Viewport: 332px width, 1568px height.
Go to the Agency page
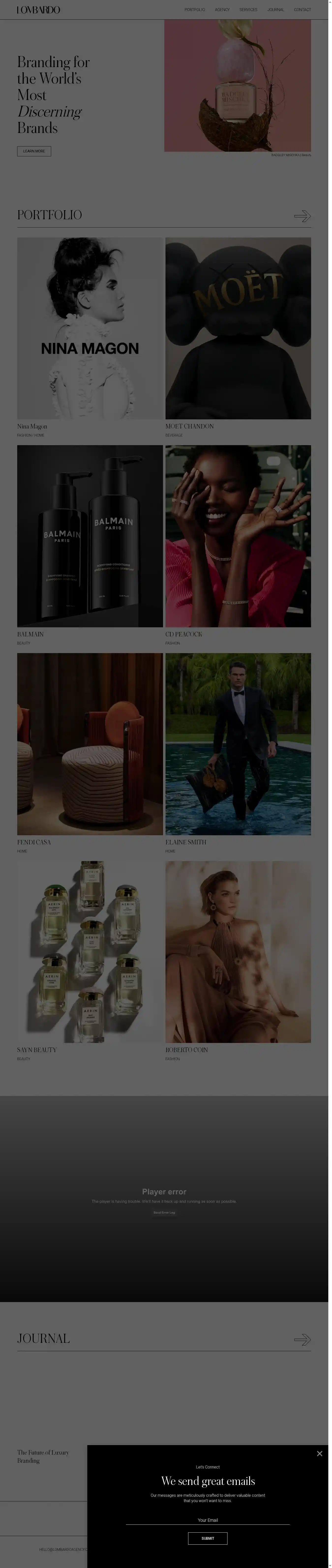(x=222, y=10)
